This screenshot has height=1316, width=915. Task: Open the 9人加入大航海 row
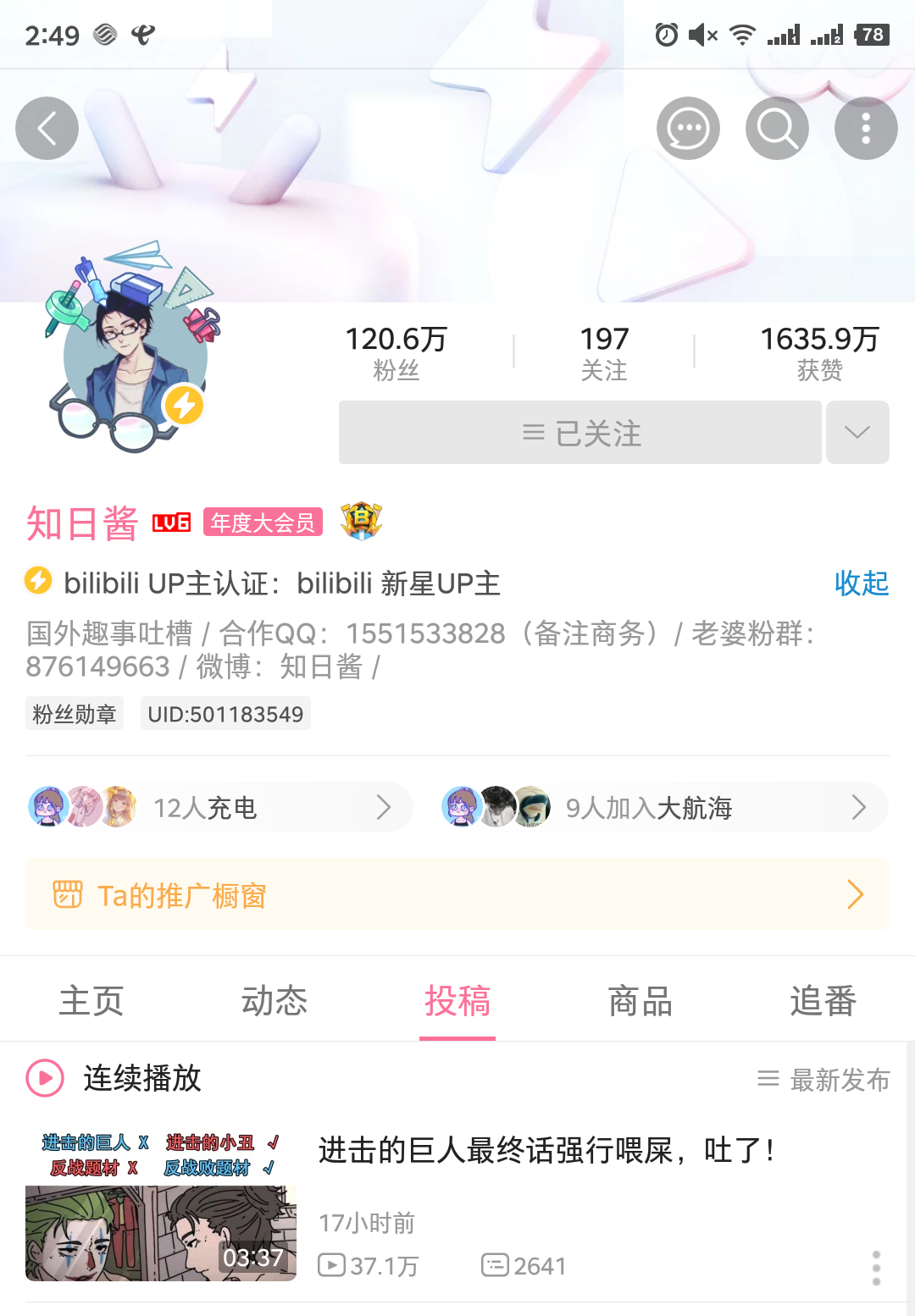(664, 807)
